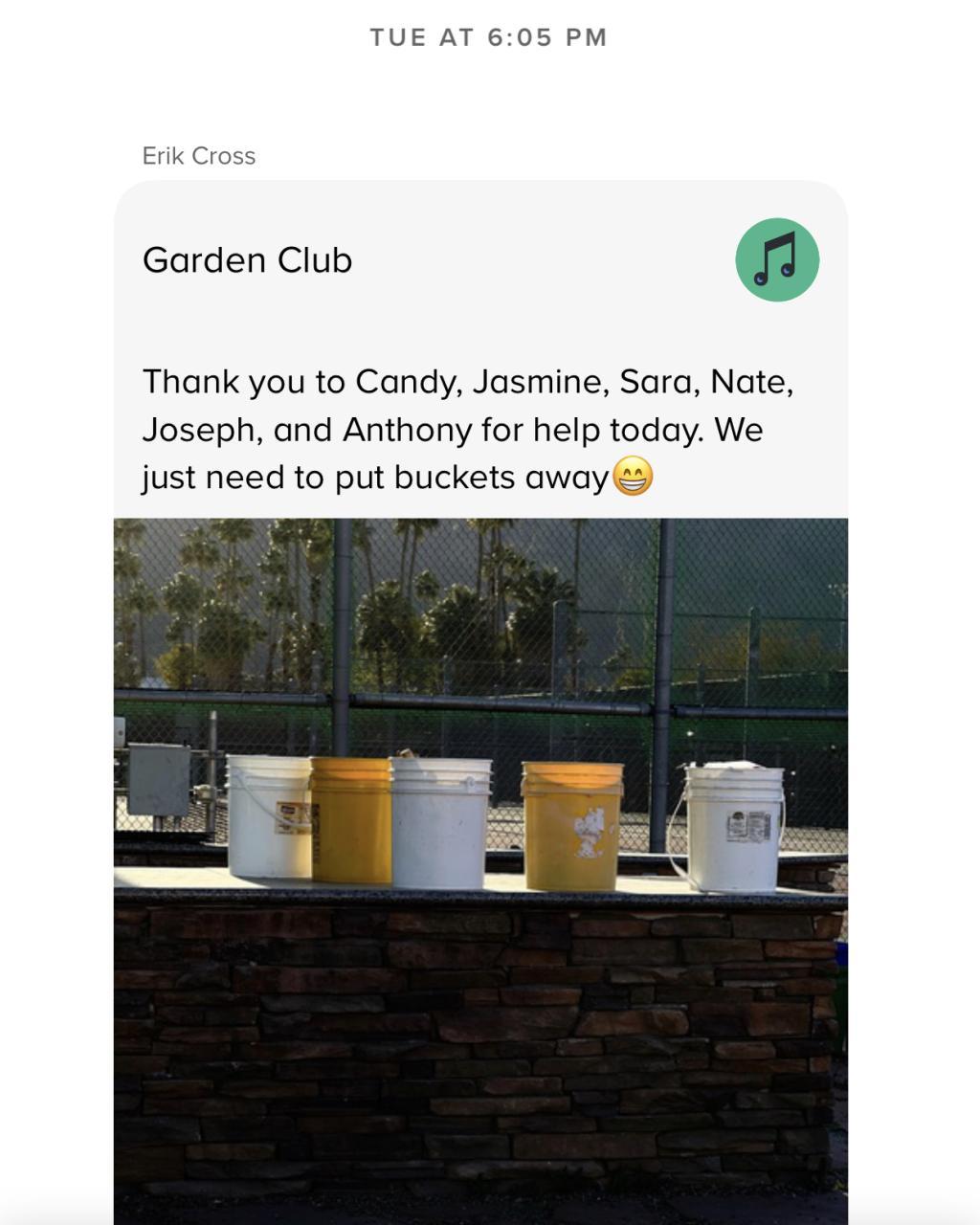Open the buckets photo in the message
980x1225 pixels.
click(x=480, y=861)
